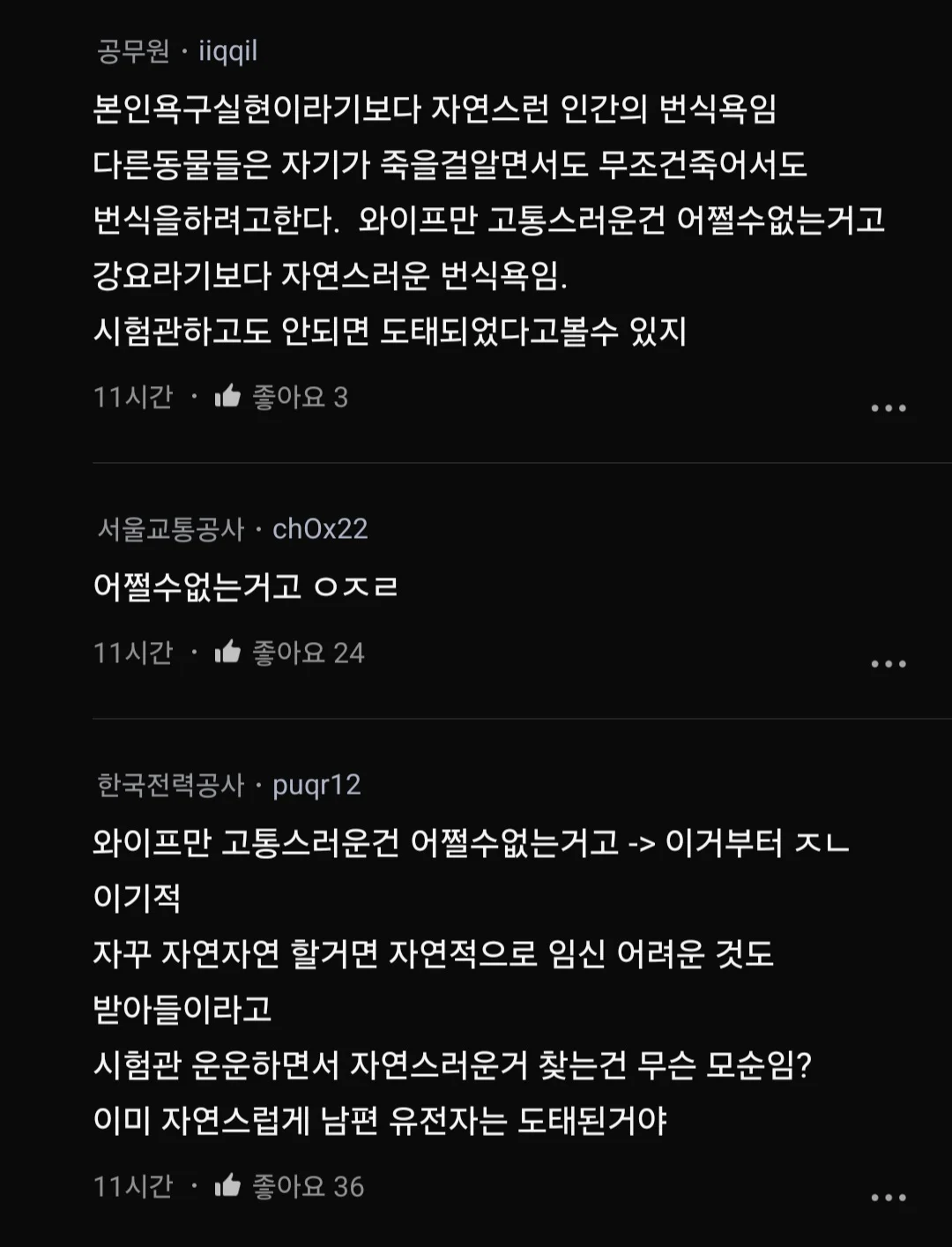Tap the thumbs-up icon on chOx22's comment
This screenshot has width=952, height=1247.
[228, 653]
